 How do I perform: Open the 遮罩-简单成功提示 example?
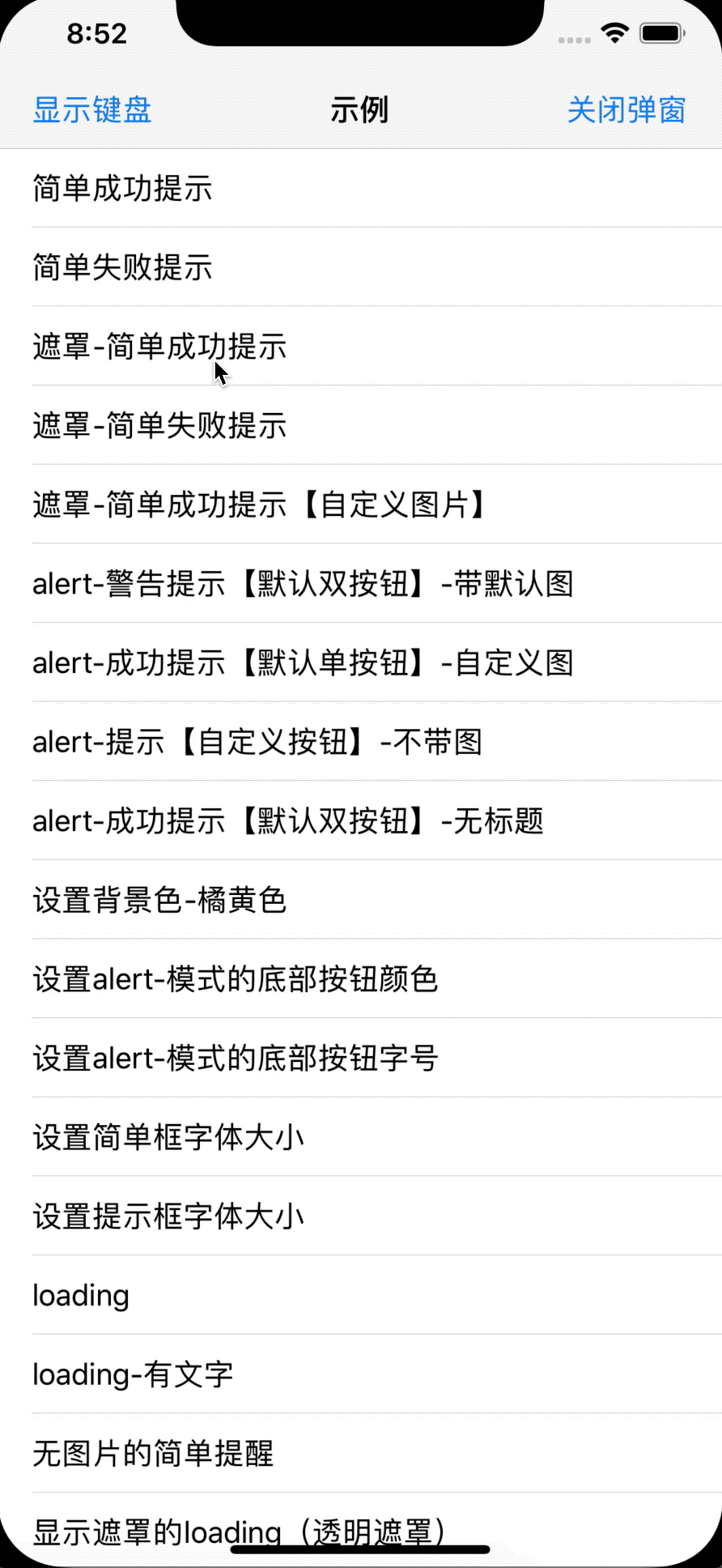tap(160, 347)
